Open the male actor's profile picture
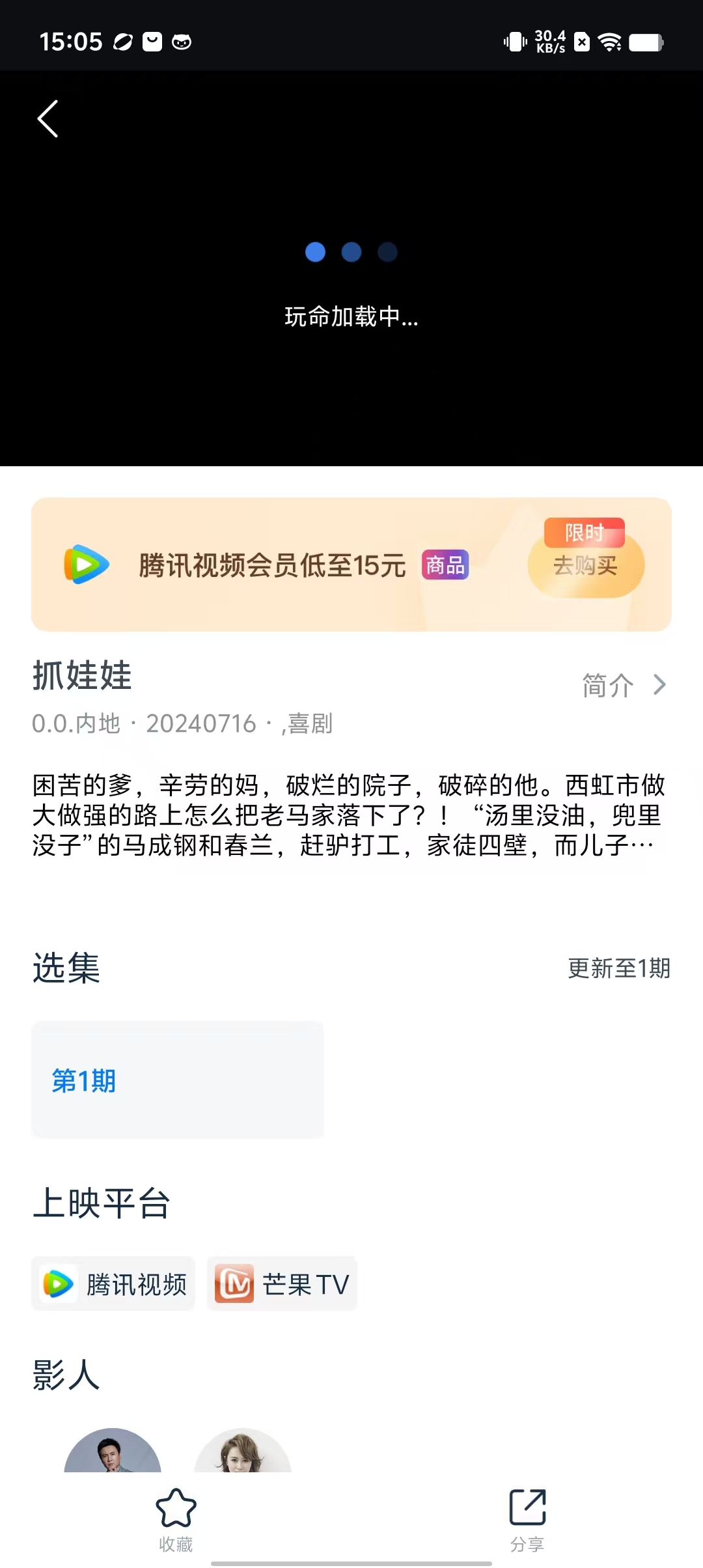703x1568 pixels. click(x=113, y=1452)
